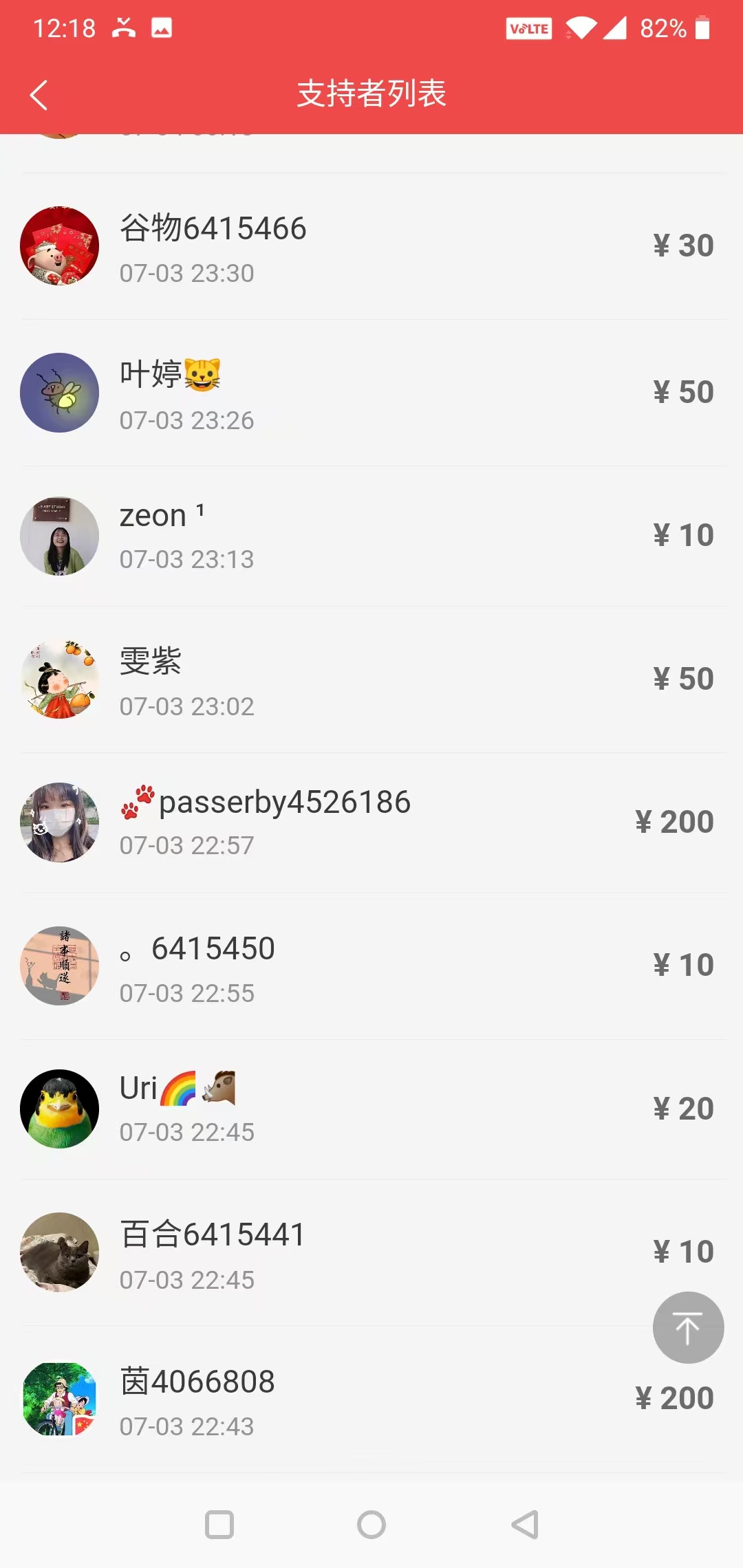The height and width of the screenshot is (1568, 743).
Task: Open Uri's supporter entry
Action: [371, 1109]
